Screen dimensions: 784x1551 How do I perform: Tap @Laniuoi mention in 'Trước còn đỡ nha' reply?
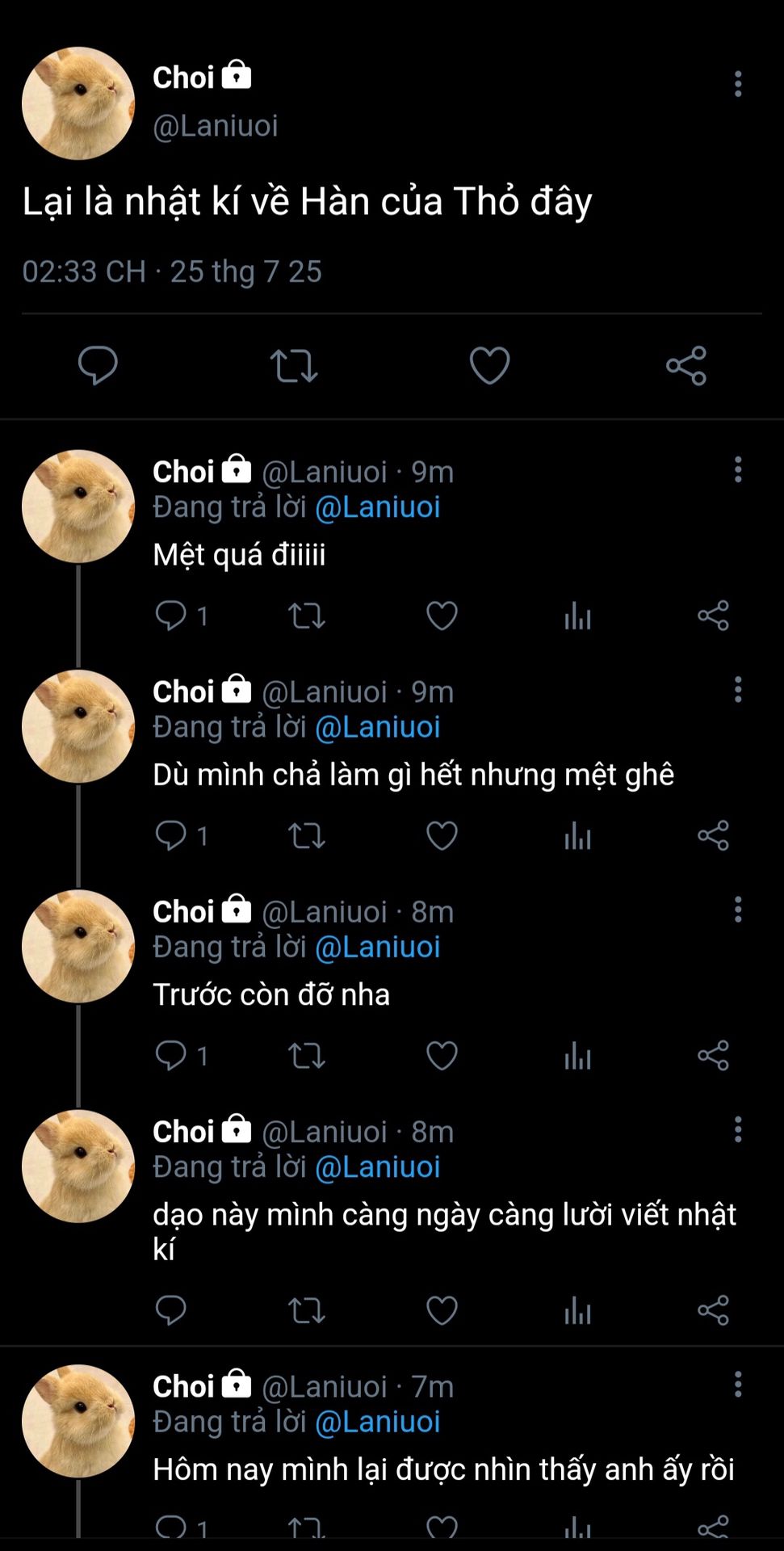coord(377,947)
